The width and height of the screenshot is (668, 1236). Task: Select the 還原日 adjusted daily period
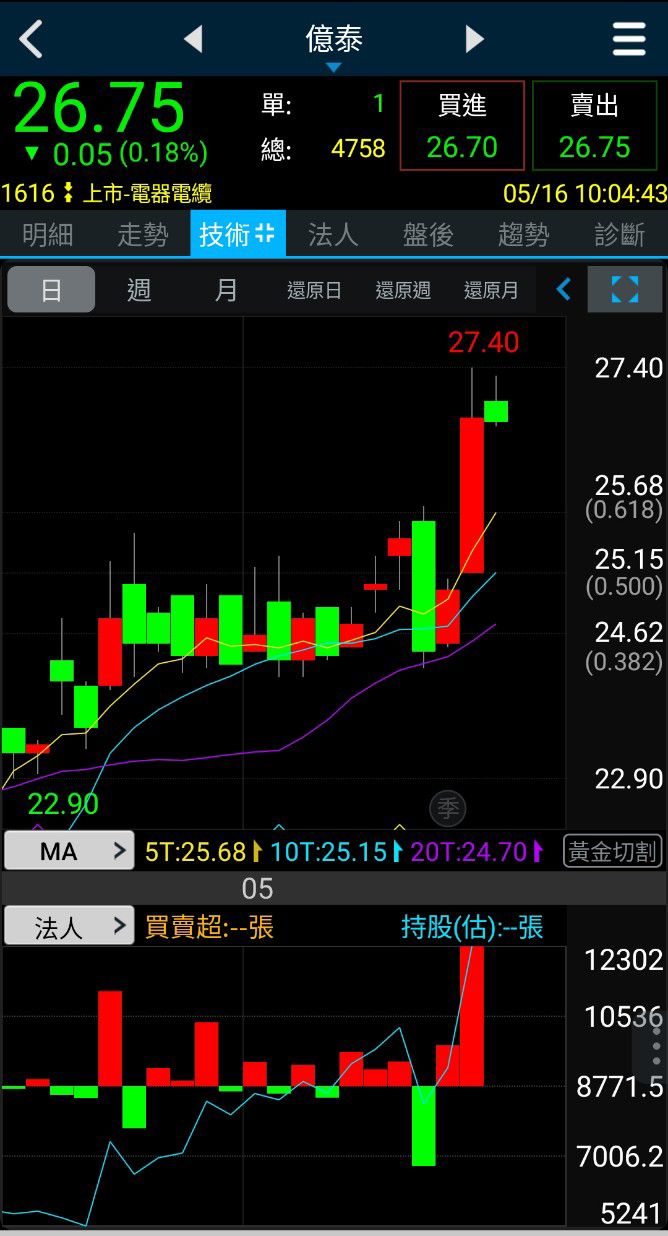(x=314, y=290)
